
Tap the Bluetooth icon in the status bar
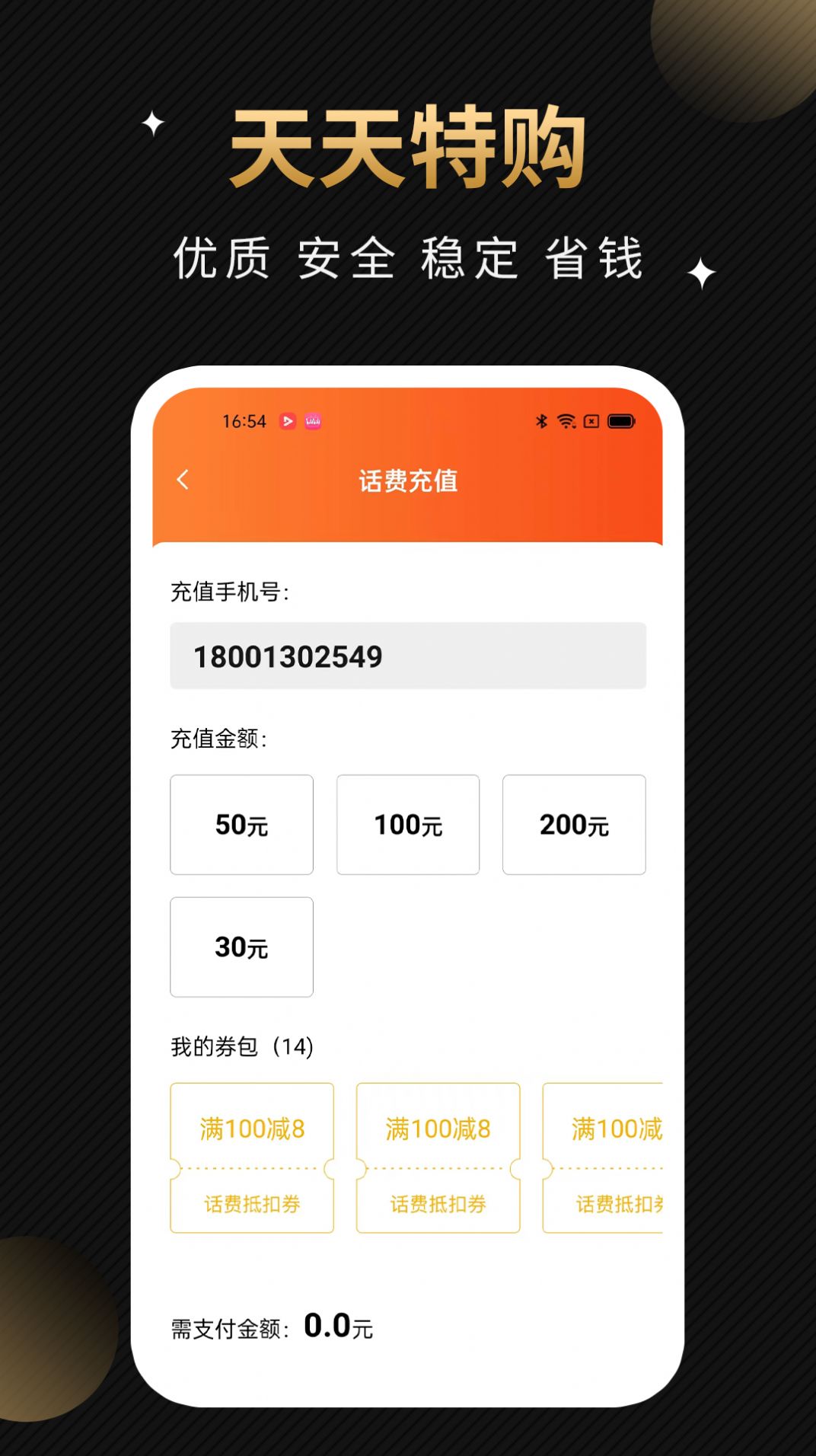click(543, 421)
